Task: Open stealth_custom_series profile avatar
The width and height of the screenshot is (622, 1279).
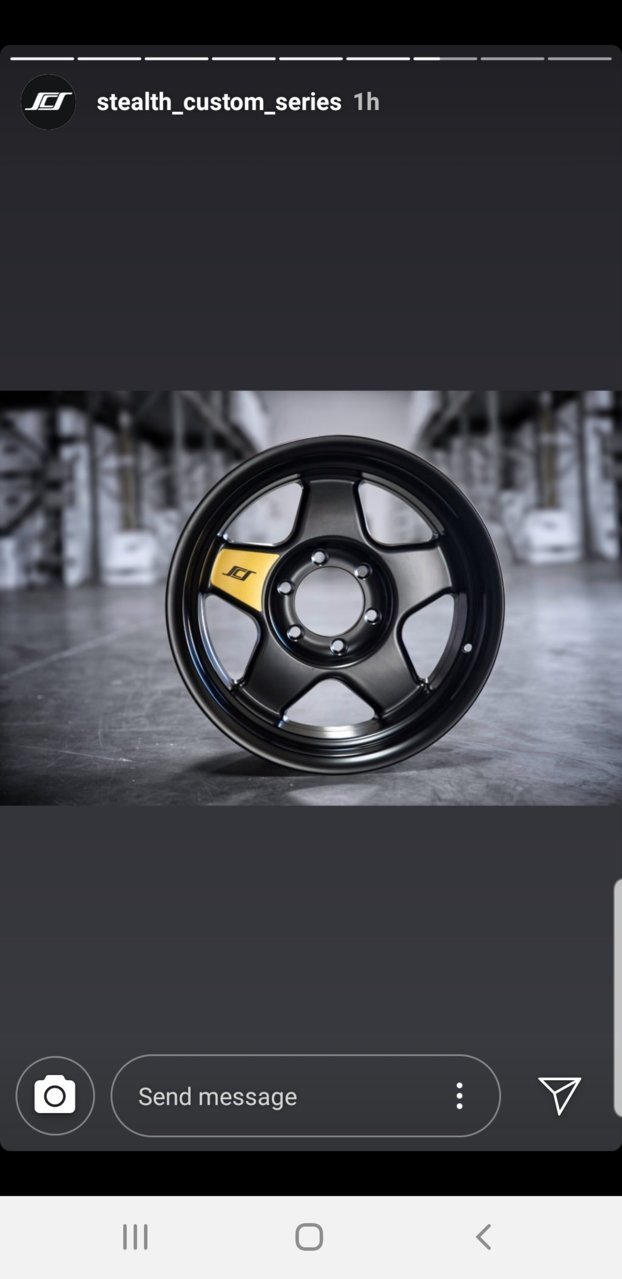Action: (48, 102)
